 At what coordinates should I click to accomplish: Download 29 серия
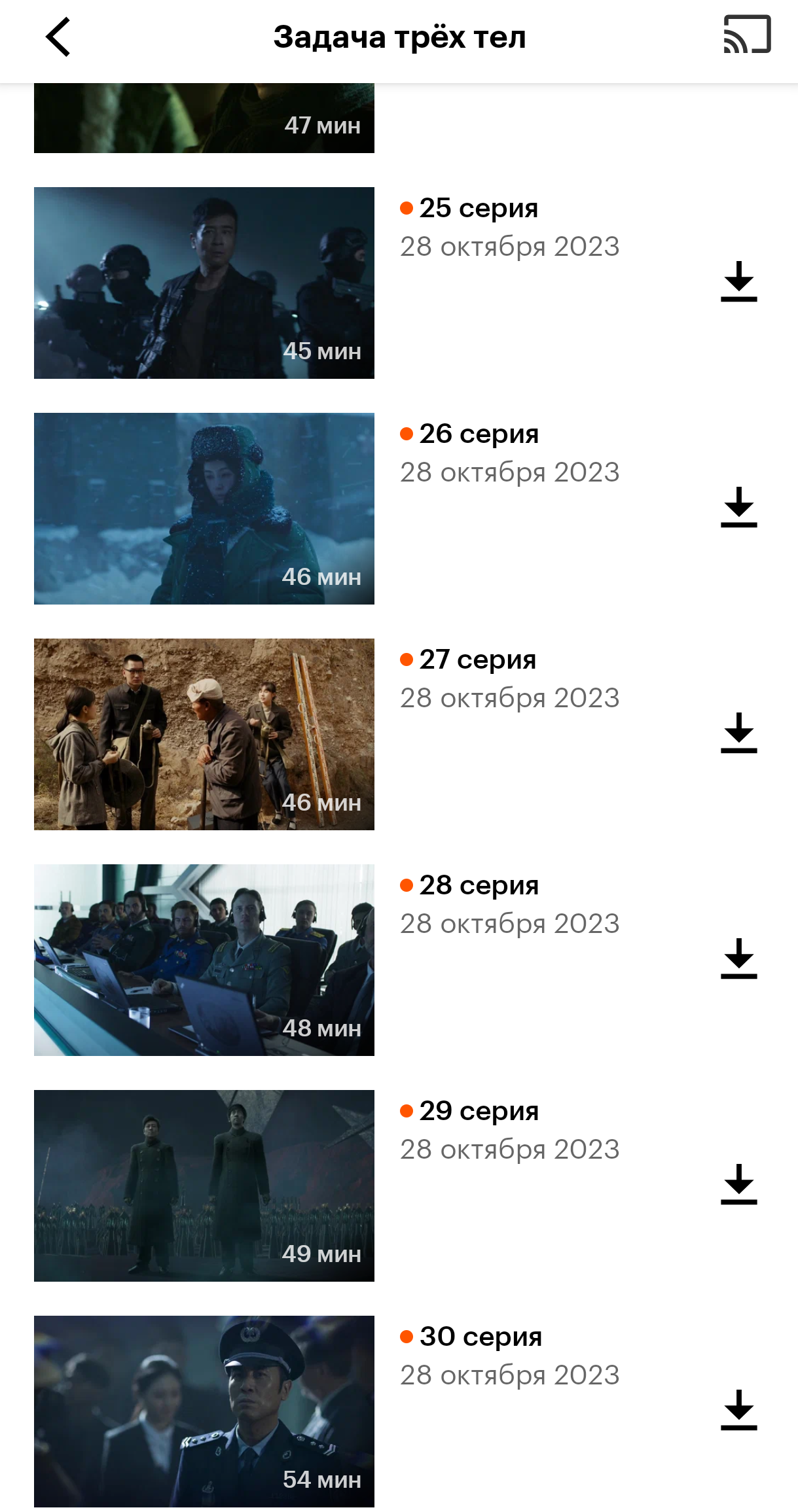click(x=738, y=1184)
